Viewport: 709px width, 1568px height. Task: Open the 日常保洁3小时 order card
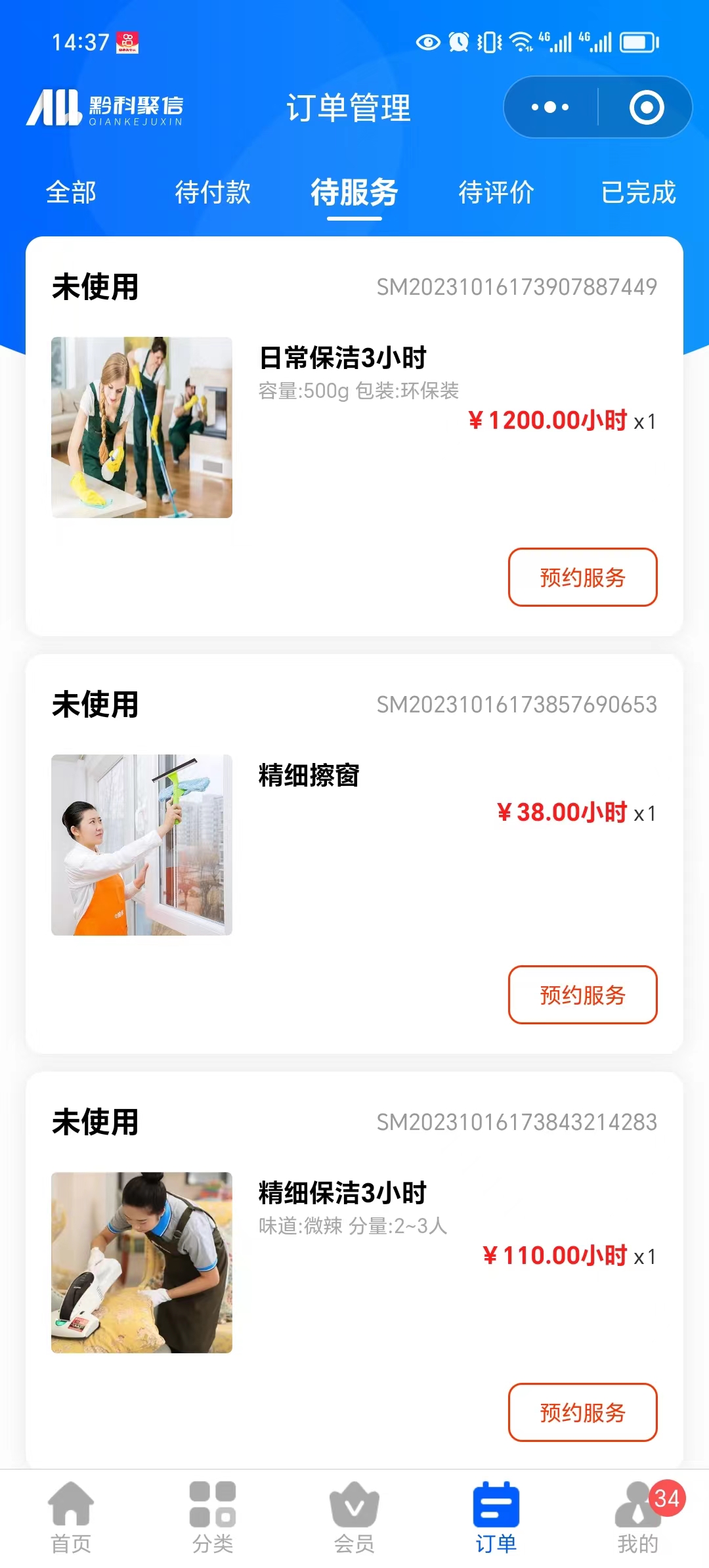tap(343, 359)
